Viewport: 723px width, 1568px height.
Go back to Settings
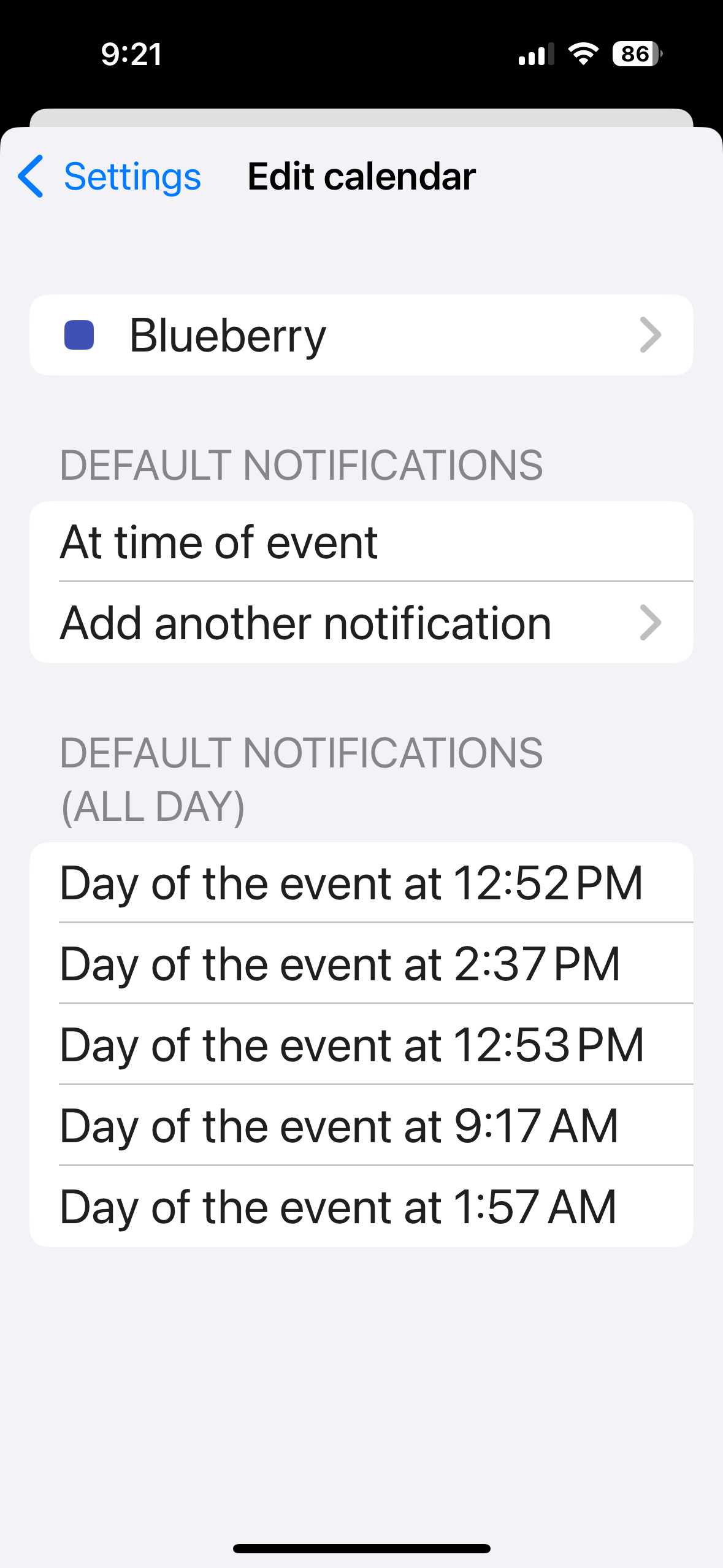click(x=110, y=177)
